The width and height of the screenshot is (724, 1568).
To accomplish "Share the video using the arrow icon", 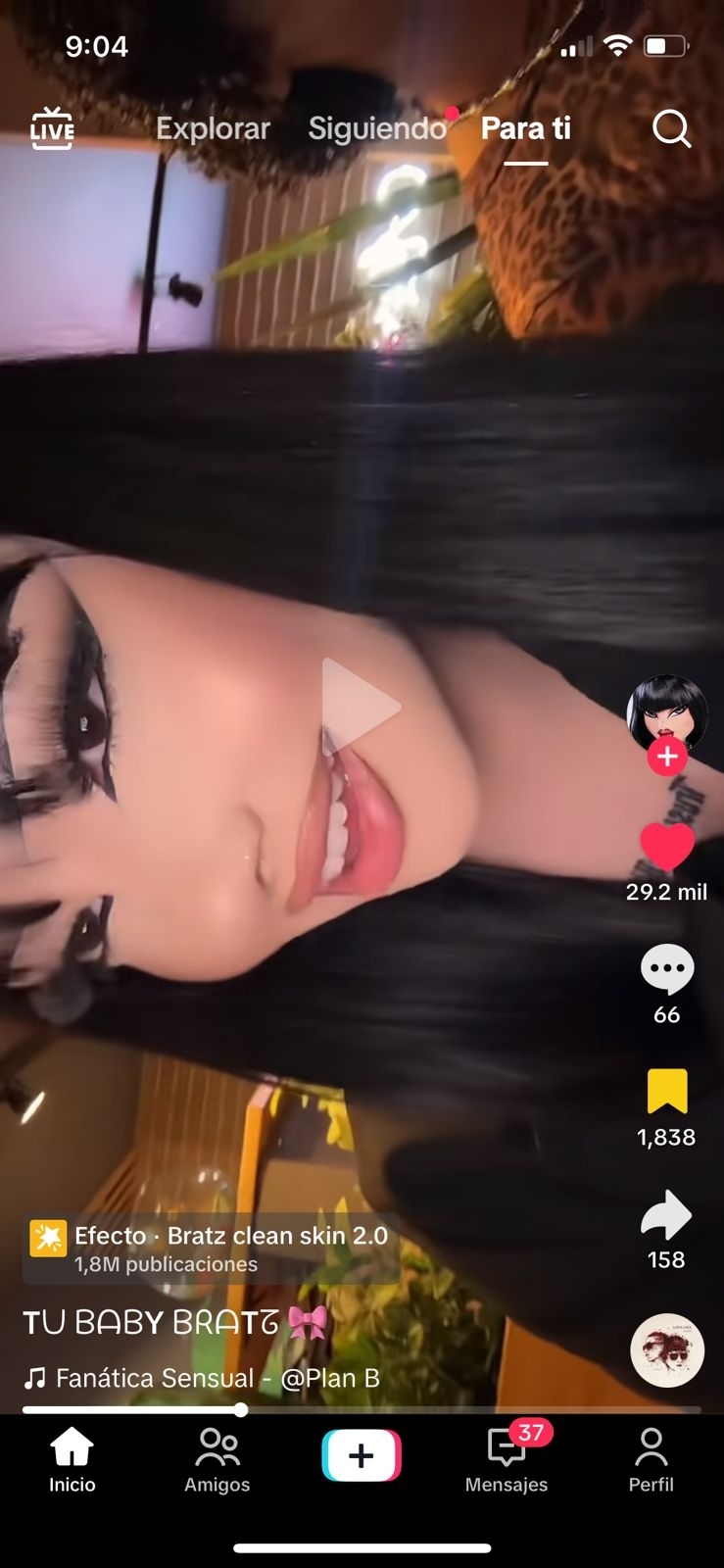I will pos(666,1215).
